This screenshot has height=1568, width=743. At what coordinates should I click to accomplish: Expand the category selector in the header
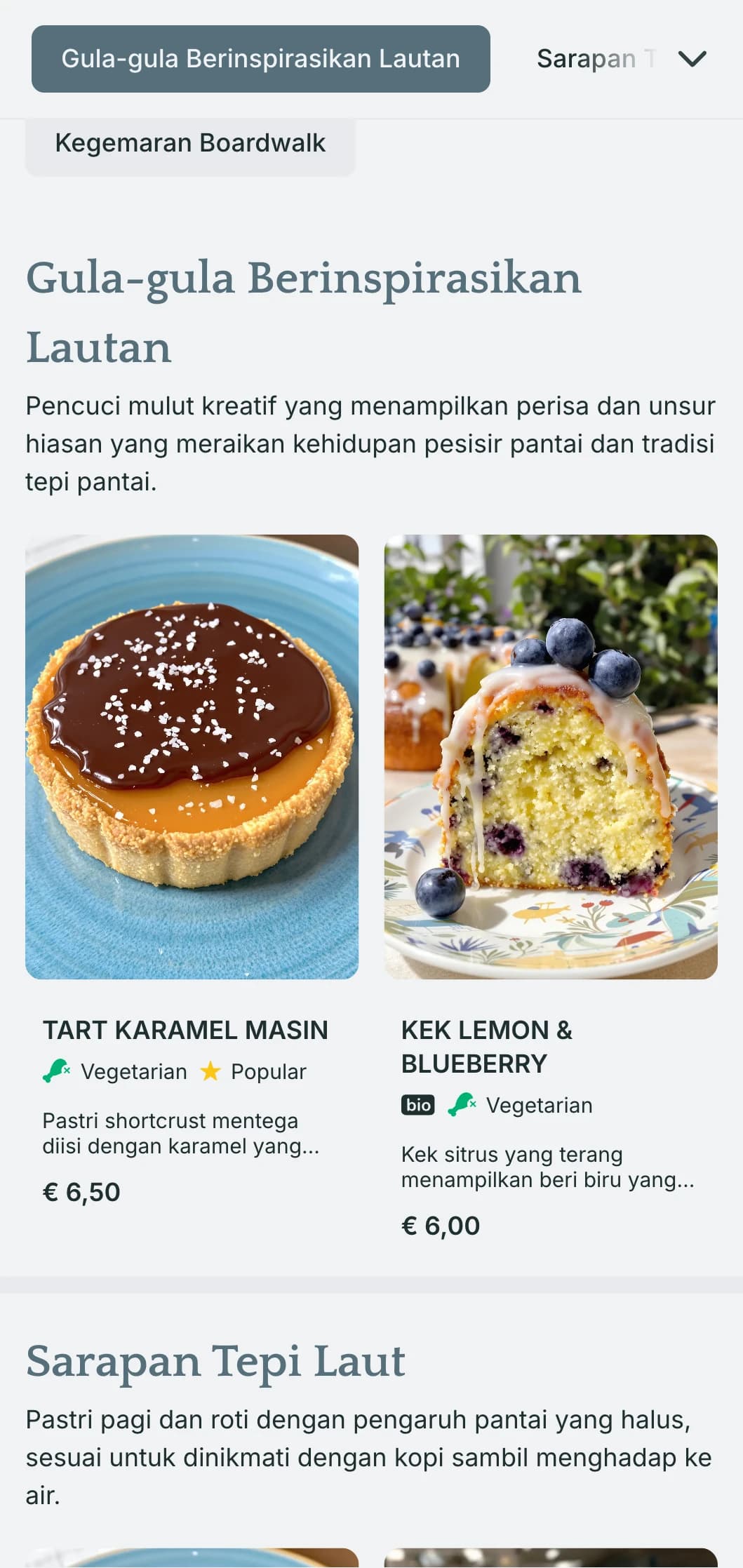coord(692,59)
